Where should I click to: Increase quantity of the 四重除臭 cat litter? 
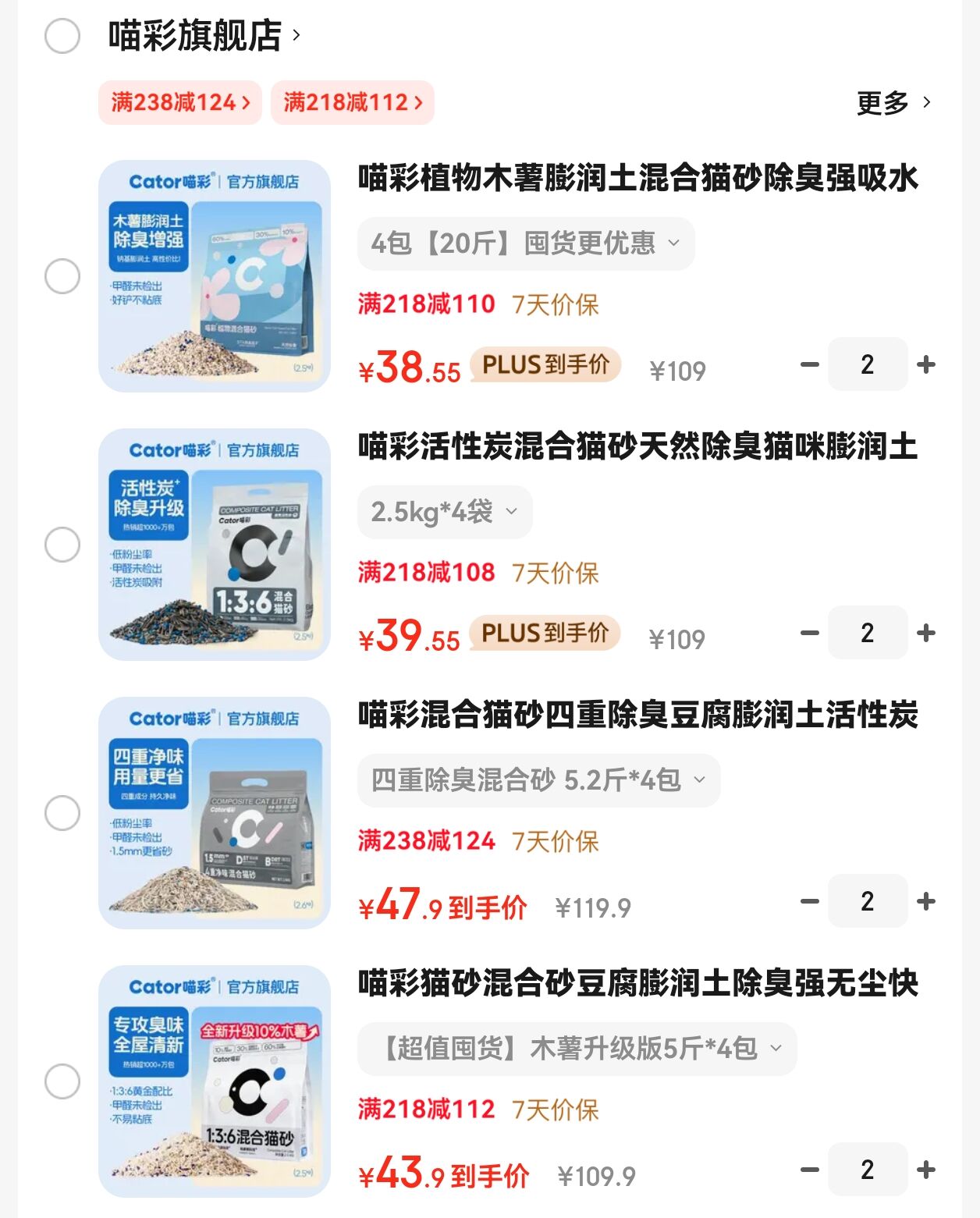point(925,900)
